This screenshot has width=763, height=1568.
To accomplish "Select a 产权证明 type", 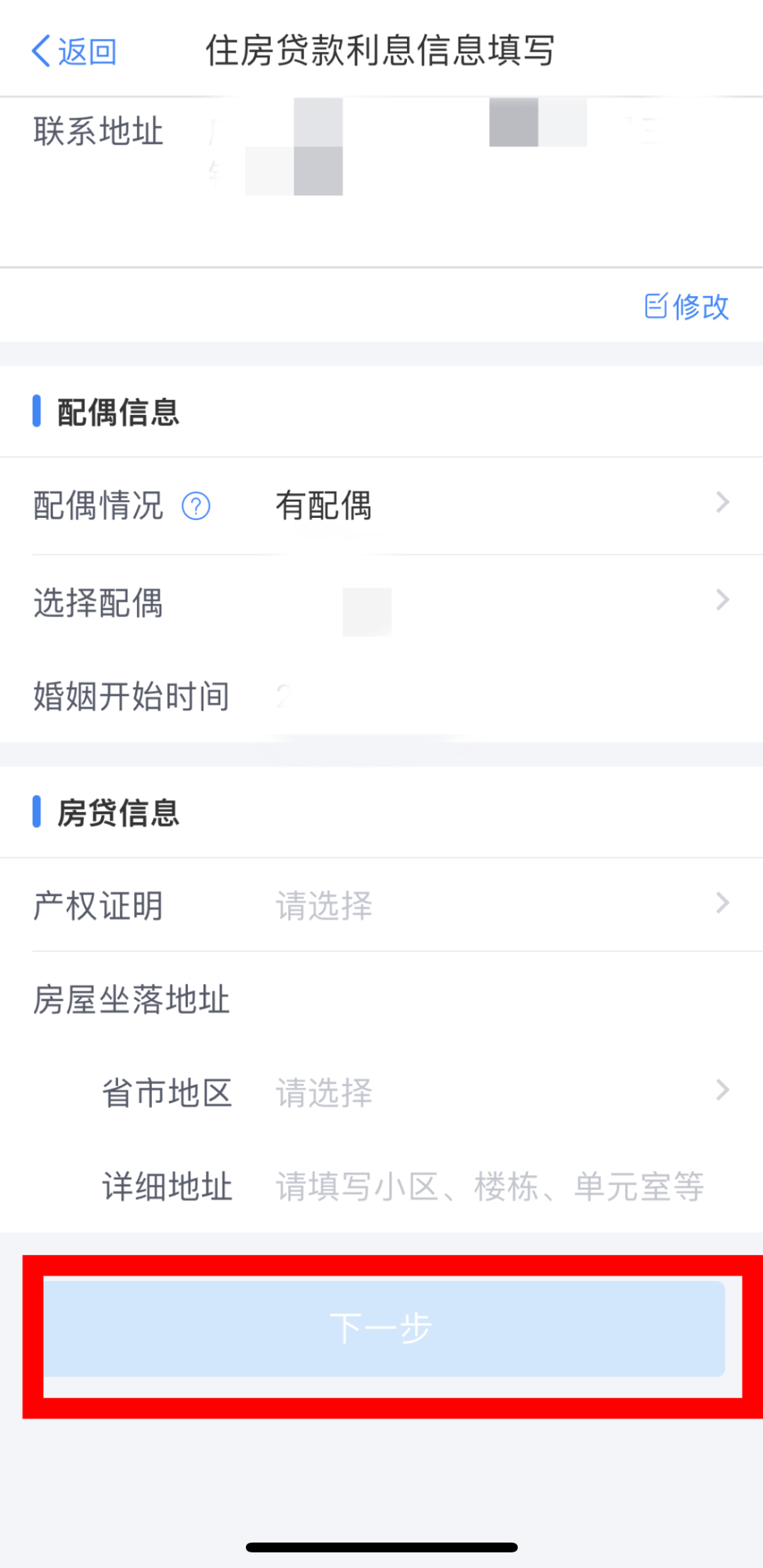I will pos(381,905).
